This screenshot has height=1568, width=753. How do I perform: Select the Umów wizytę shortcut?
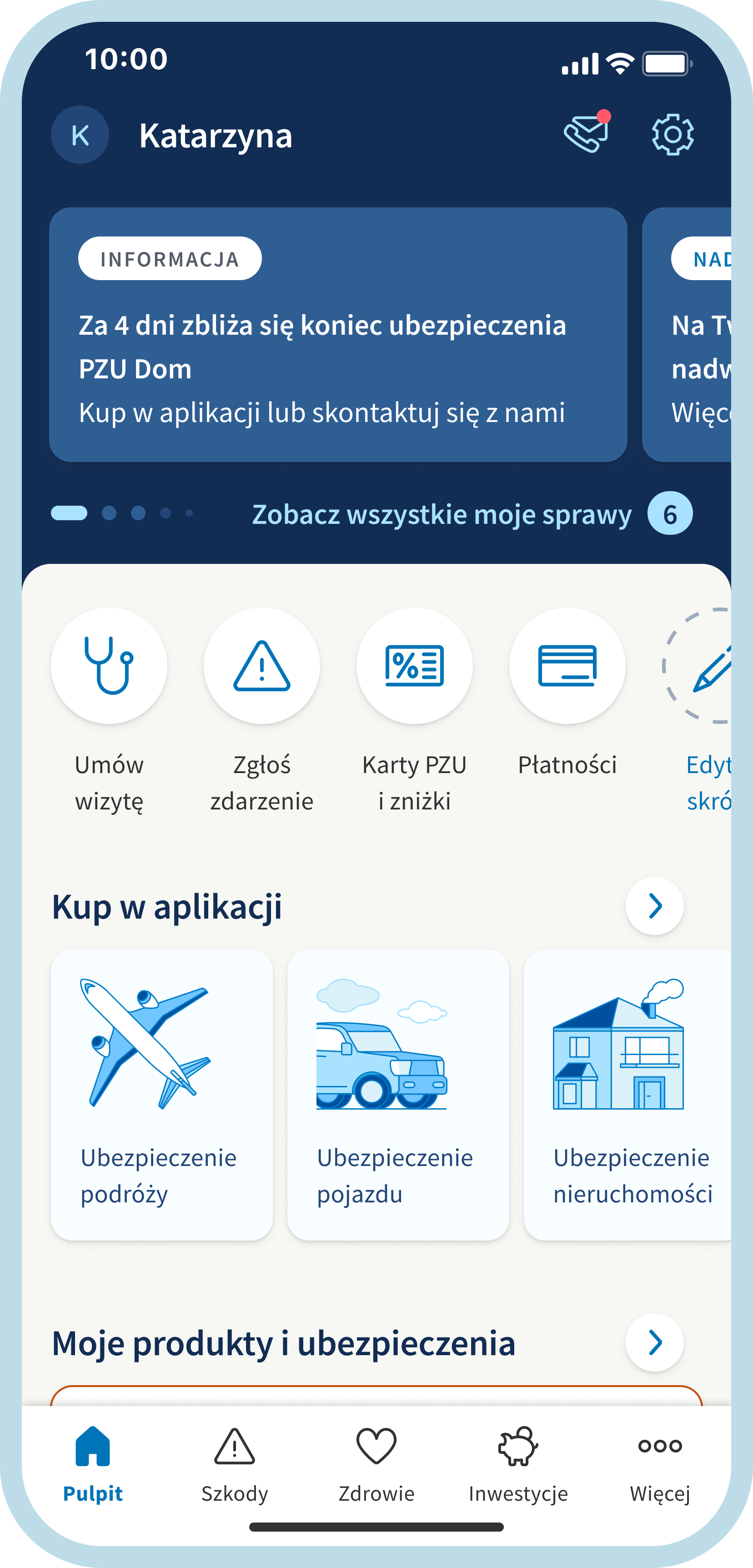(109, 666)
